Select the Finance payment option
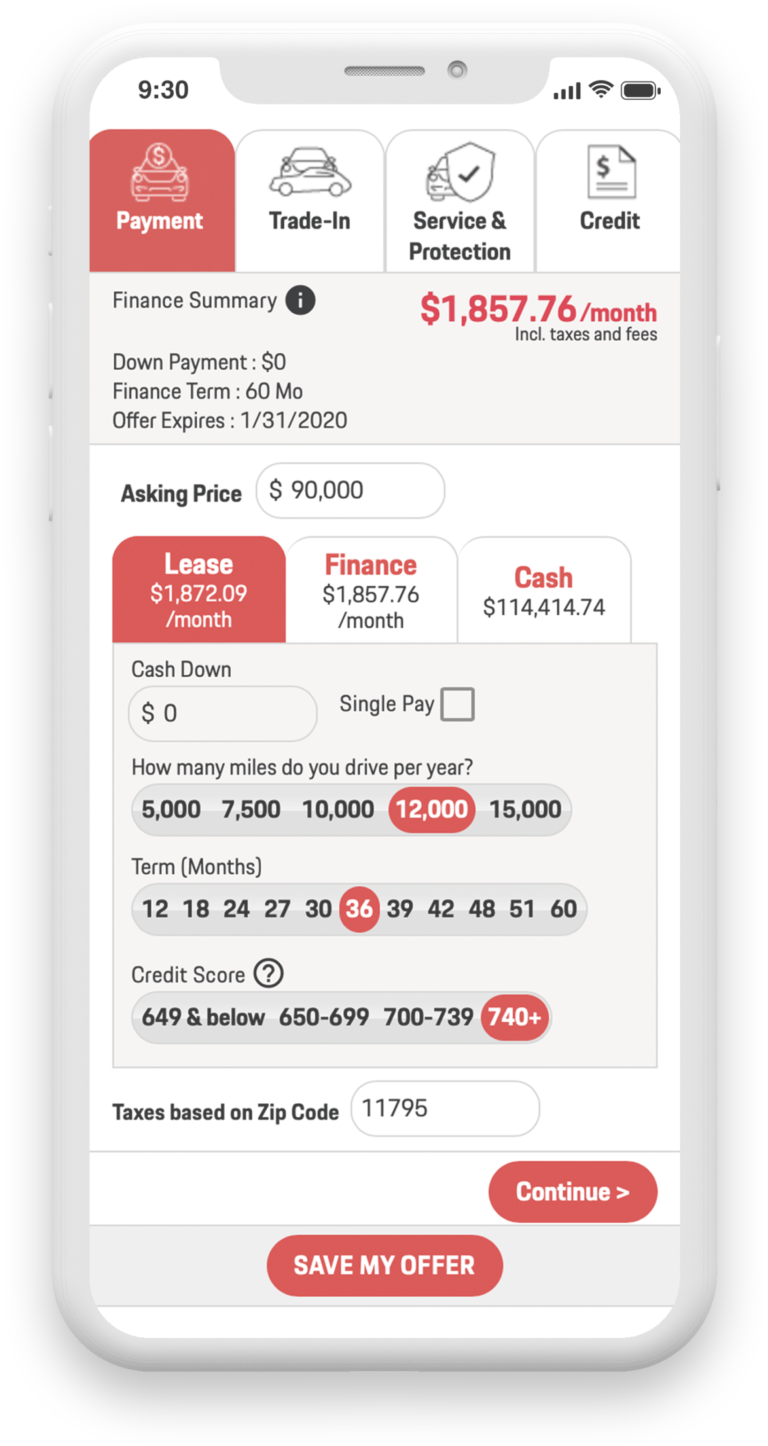 pos(371,591)
